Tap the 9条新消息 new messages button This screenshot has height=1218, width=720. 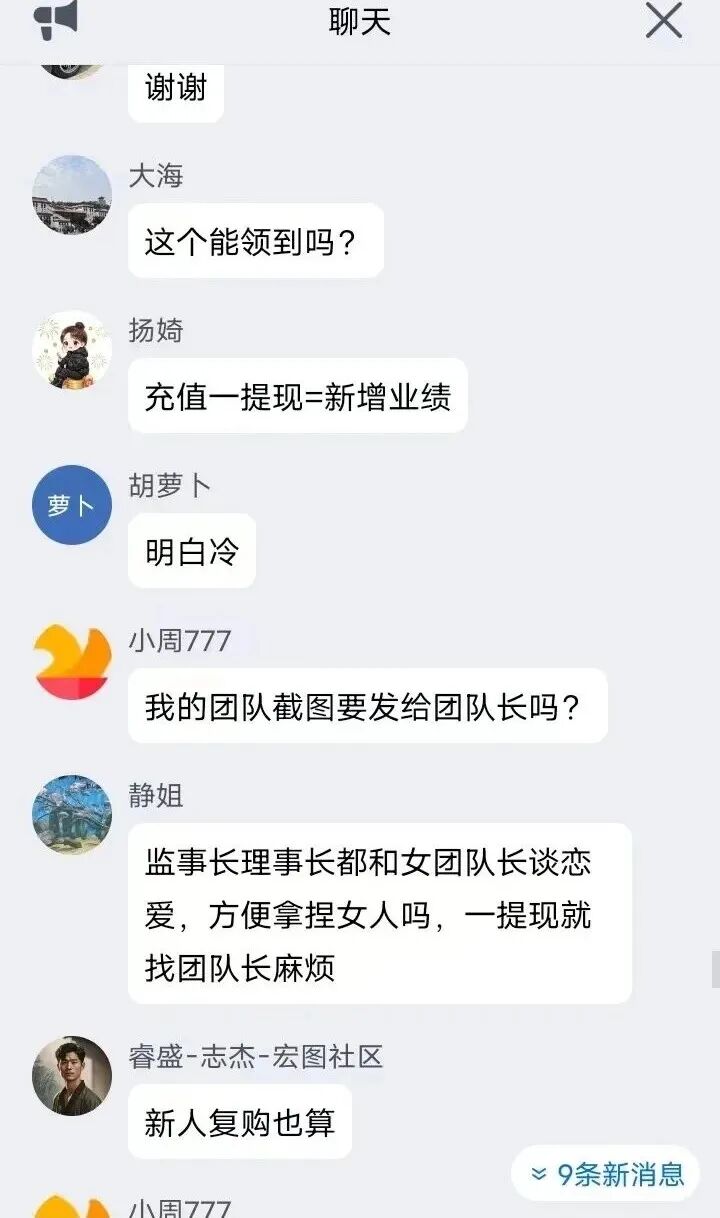click(604, 1173)
